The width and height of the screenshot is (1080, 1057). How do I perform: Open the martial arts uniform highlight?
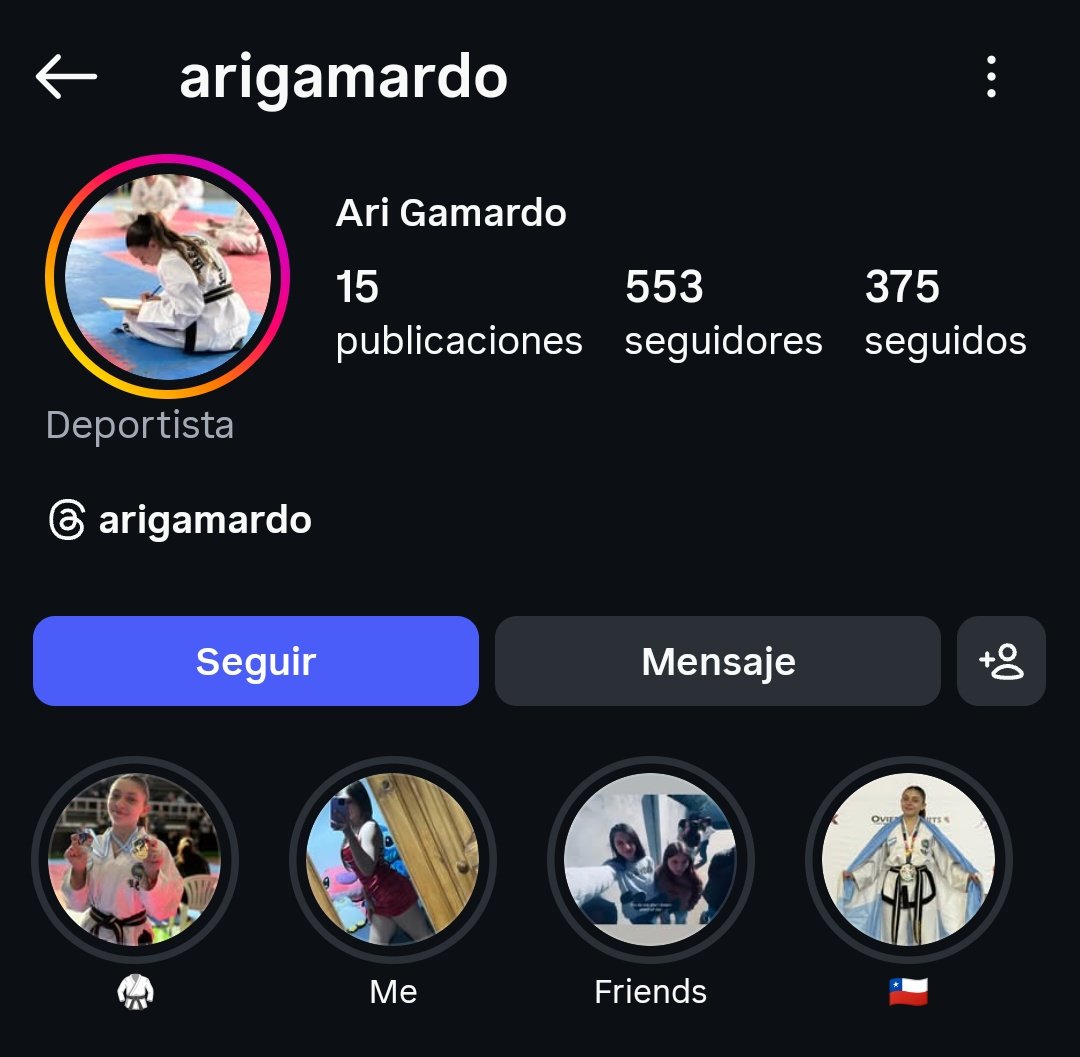pyautogui.click(x=135, y=860)
